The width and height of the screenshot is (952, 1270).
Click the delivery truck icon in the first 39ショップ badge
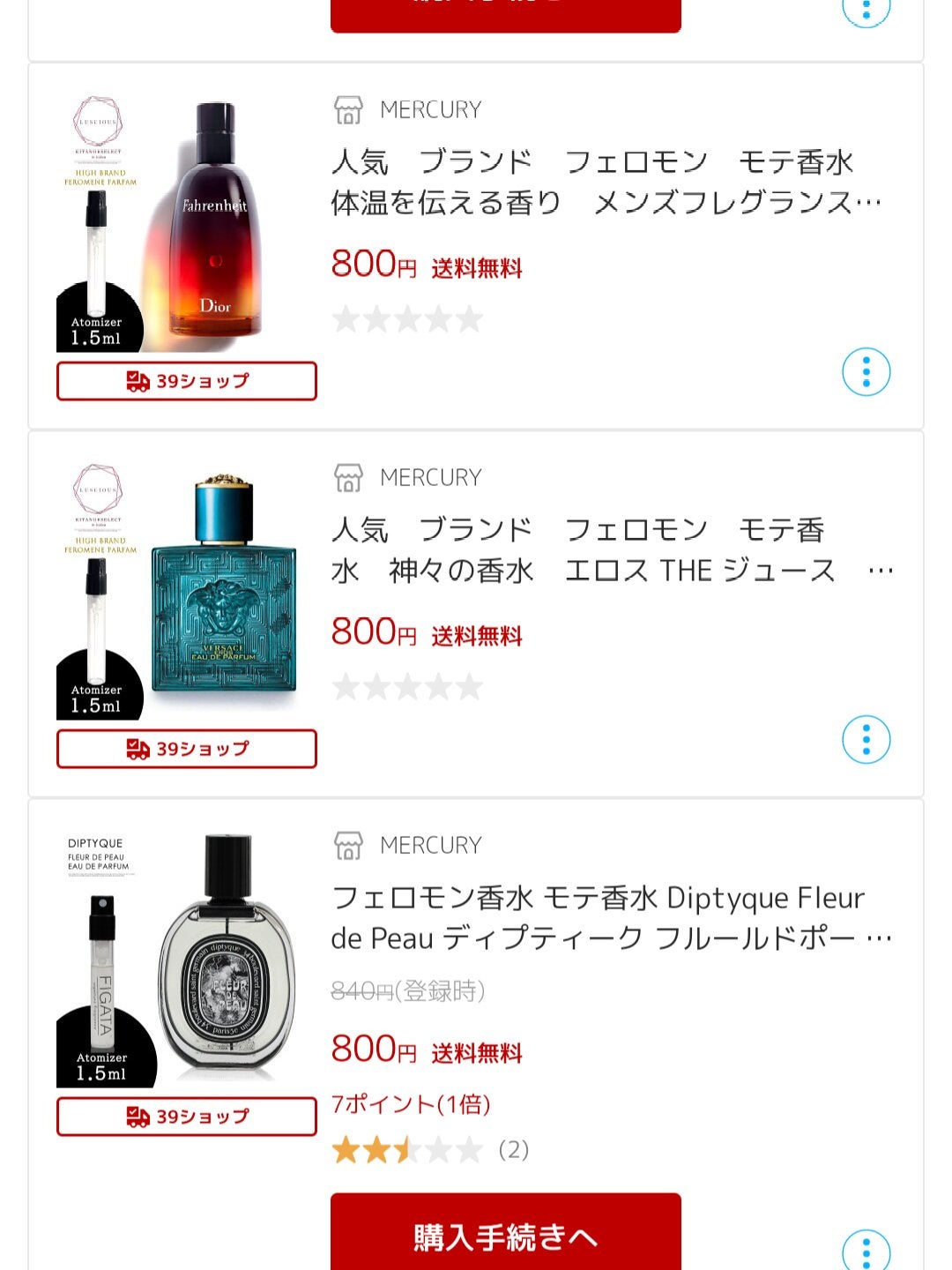click(x=137, y=382)
